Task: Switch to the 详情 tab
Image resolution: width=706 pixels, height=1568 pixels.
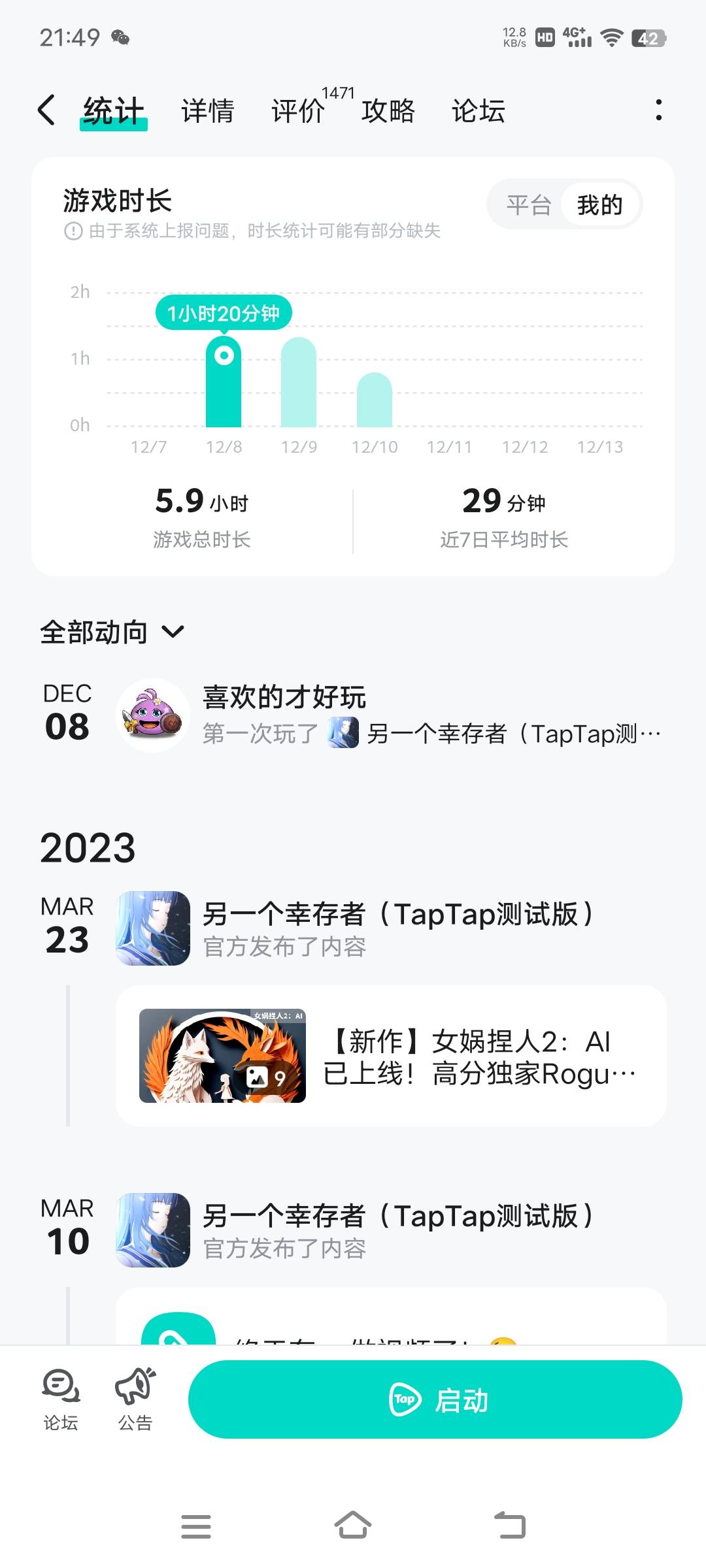Action: pyautogui.click(x=207, y=111)
